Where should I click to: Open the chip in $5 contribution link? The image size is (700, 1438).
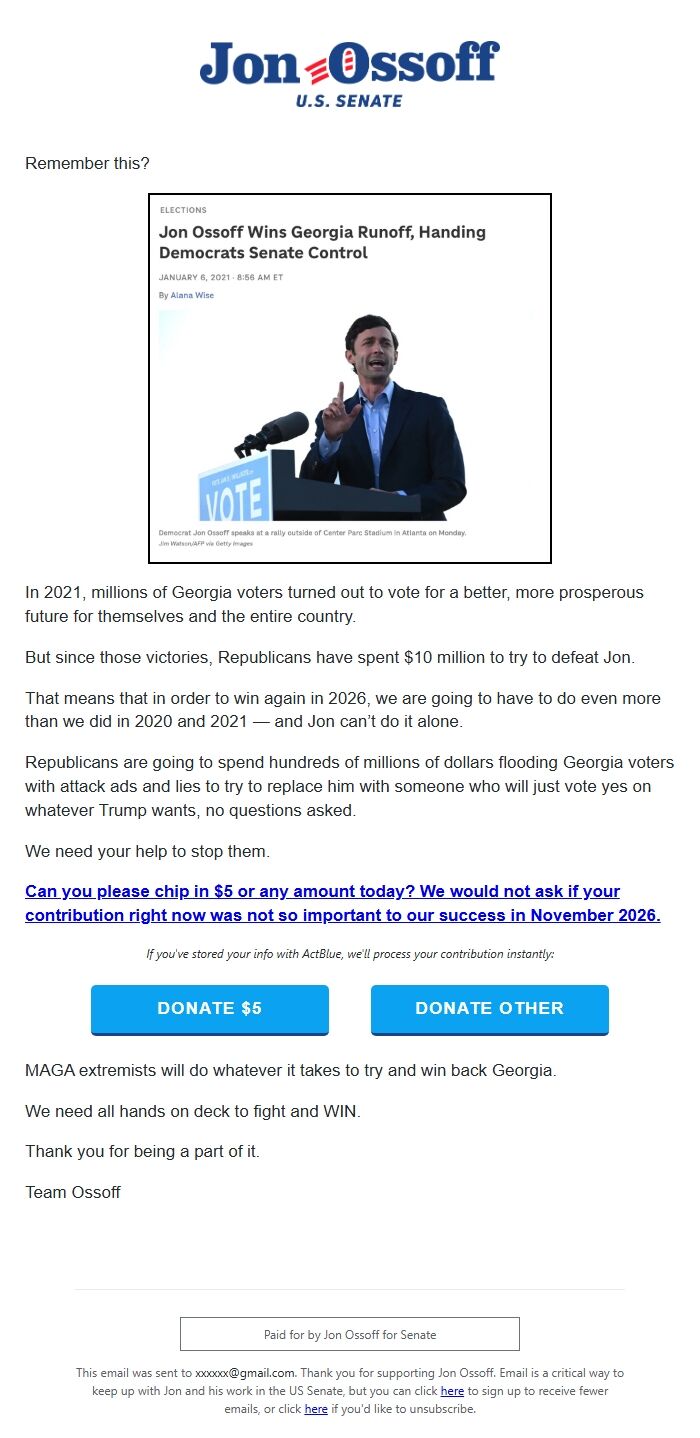click(342, 903)
